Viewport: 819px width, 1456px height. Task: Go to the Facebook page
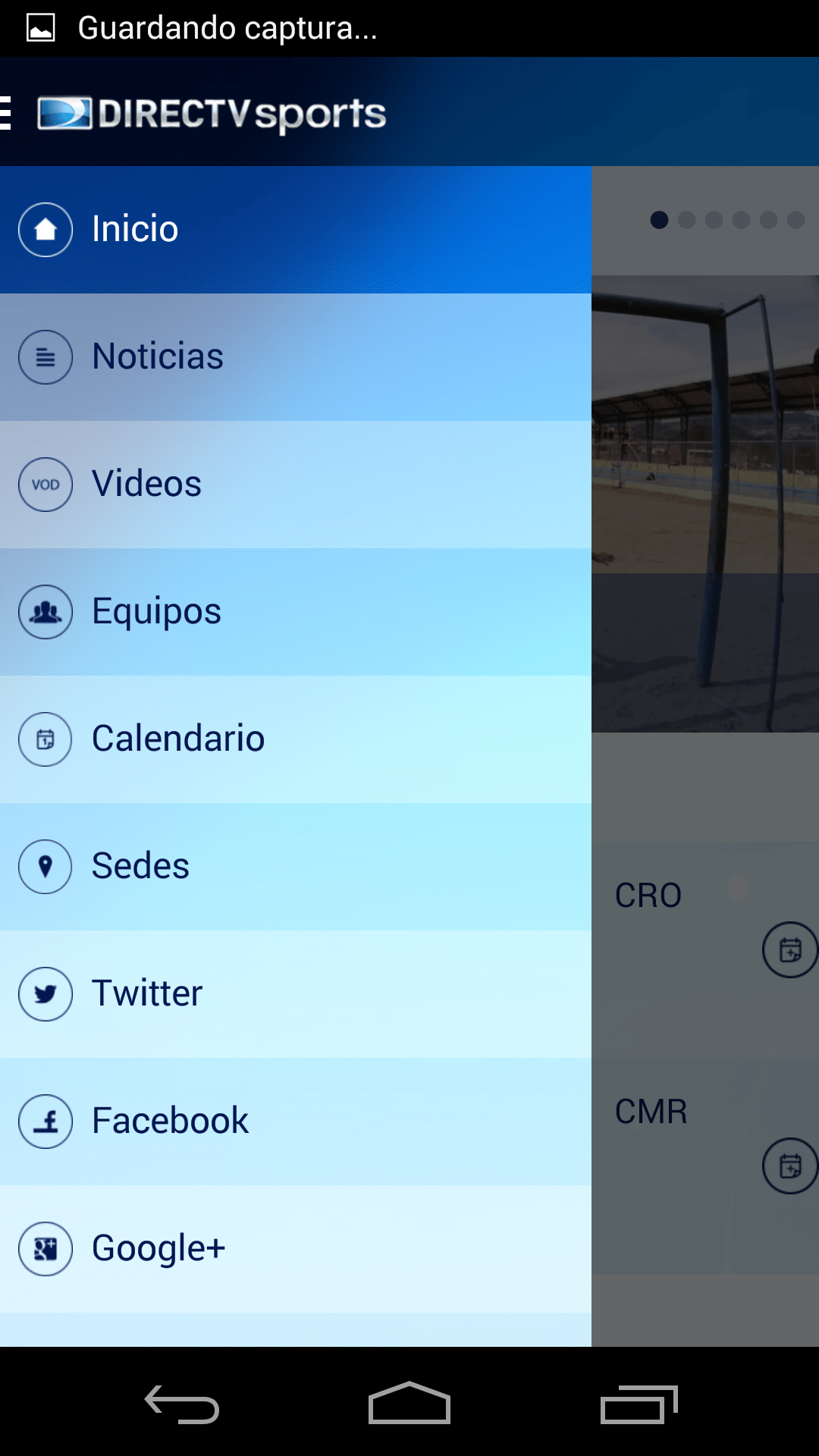click(x=294, y=1121)
